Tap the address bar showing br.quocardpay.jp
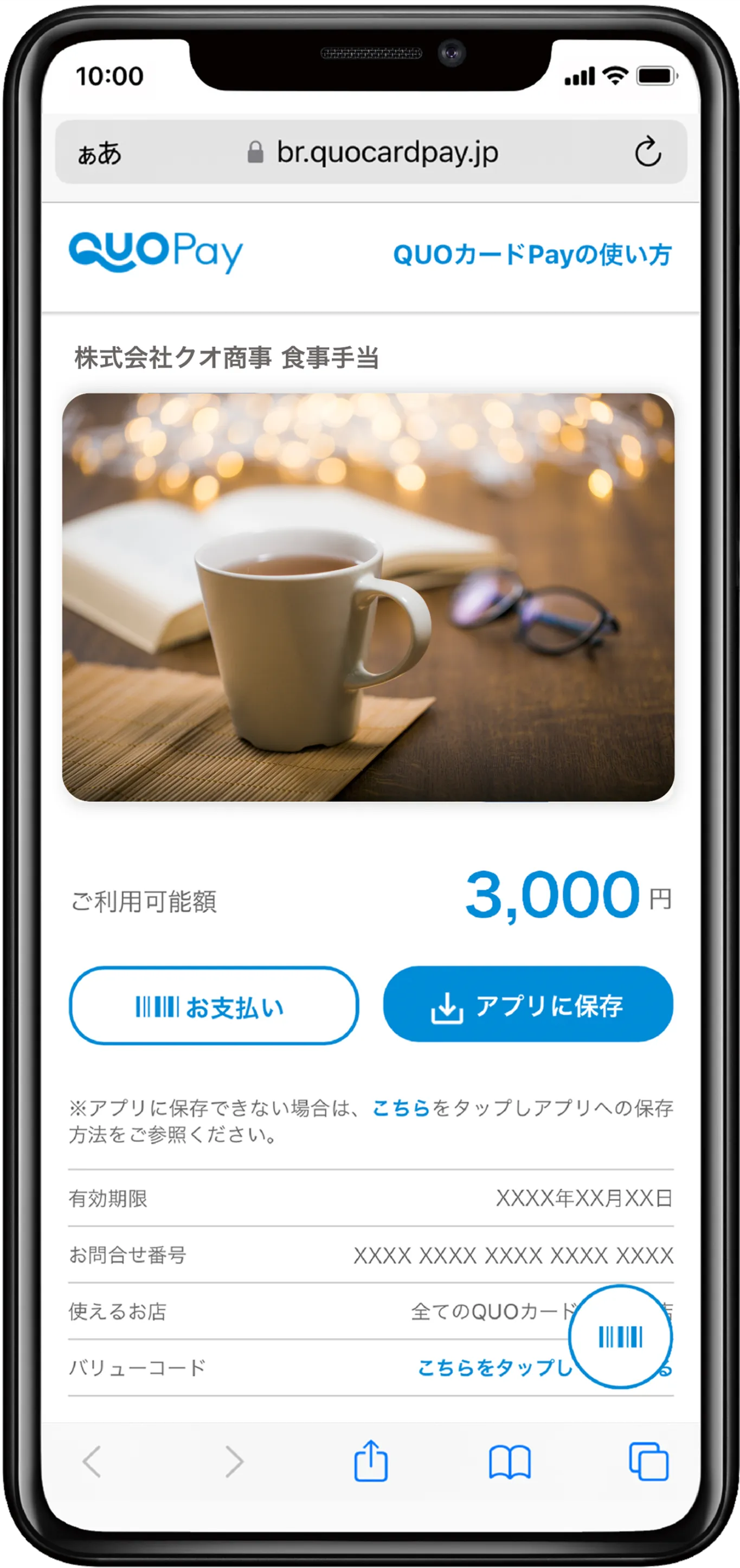This screenshot has width=740, height=1568. point(386,152)
